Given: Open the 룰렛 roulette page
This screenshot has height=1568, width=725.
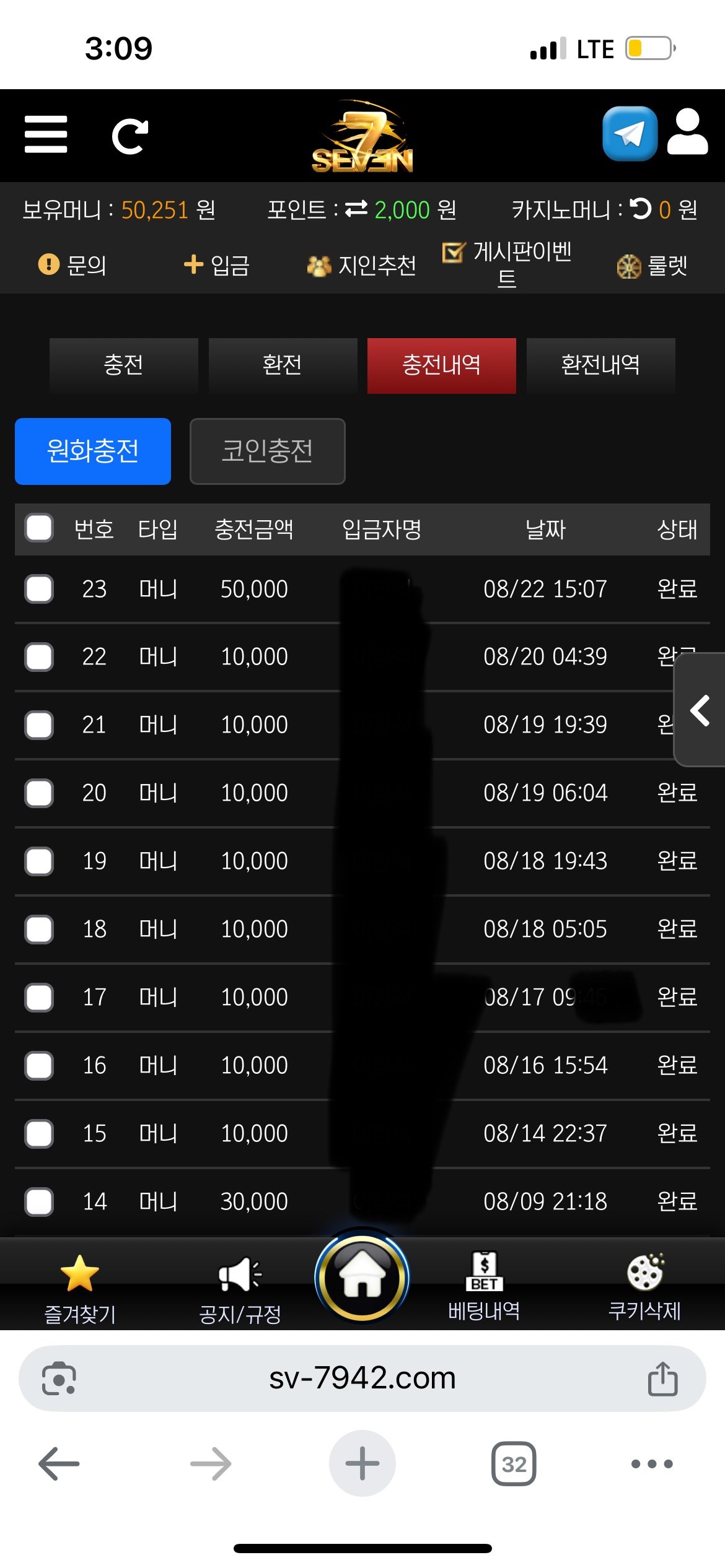Looking at the screenshot, I should [x=652, y=266].
